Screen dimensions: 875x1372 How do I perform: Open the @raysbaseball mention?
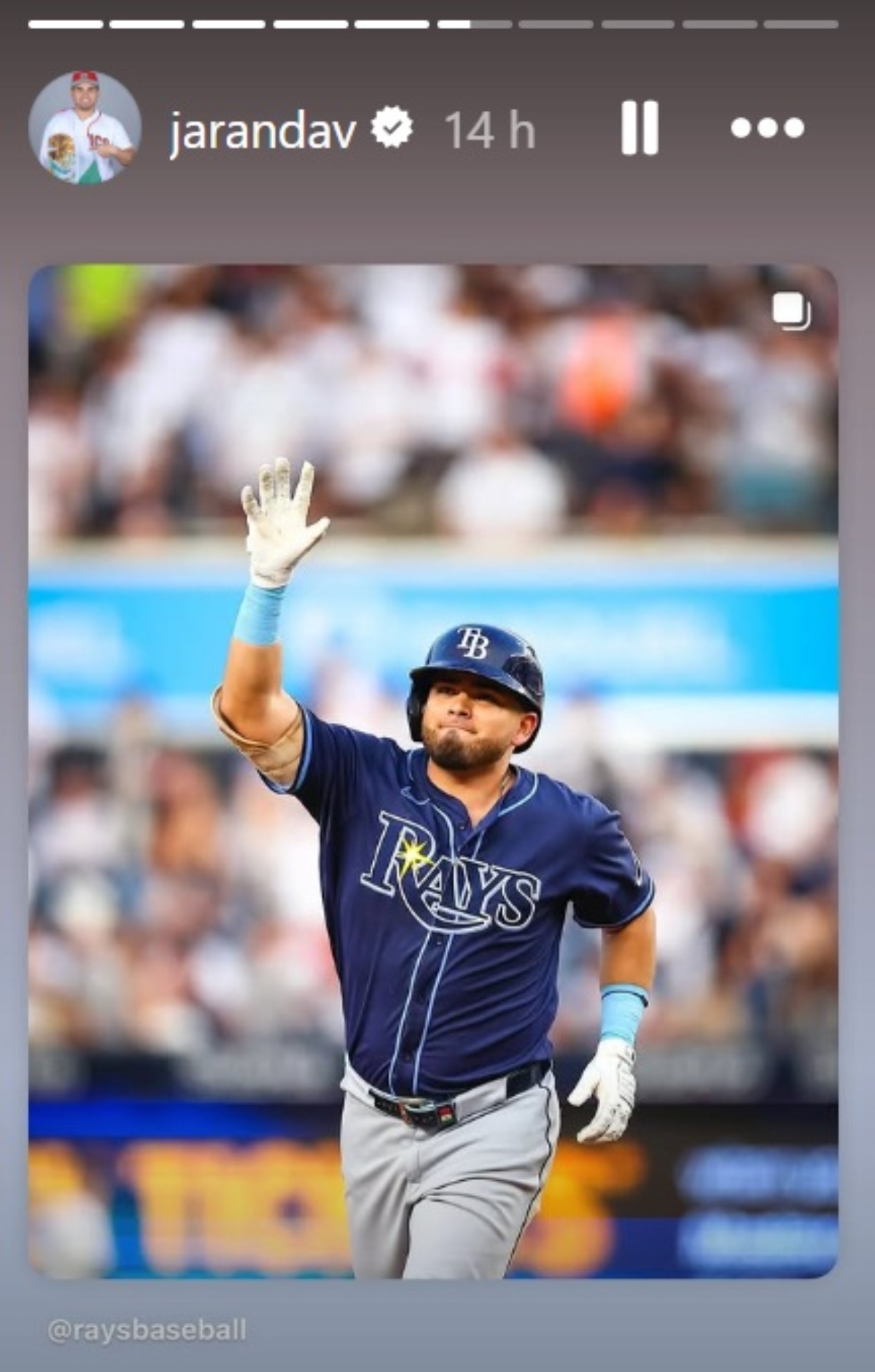[x=147, y=1330]
